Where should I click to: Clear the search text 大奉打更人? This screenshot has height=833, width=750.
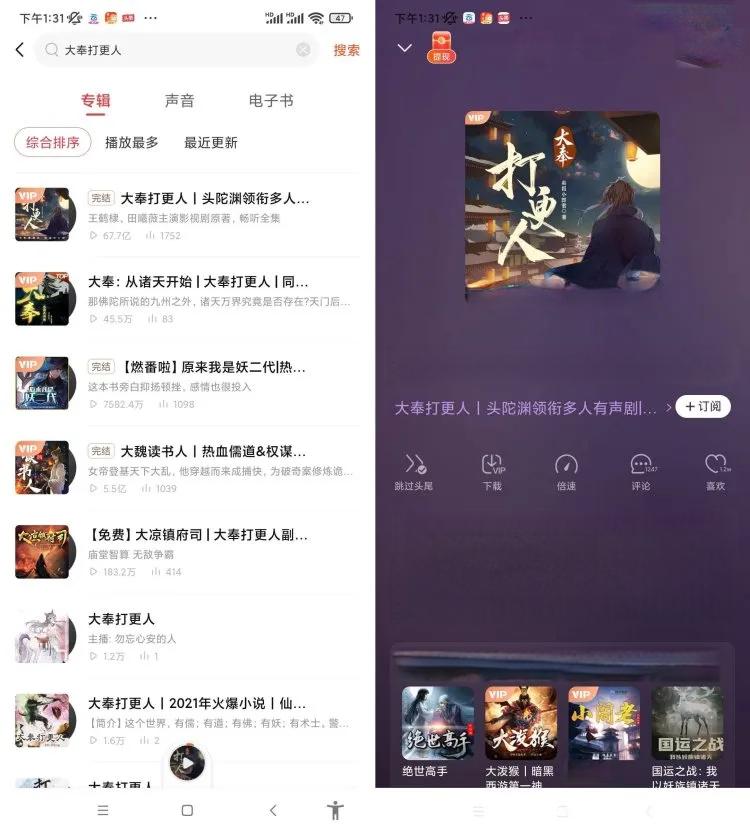[x=303, y=50]
